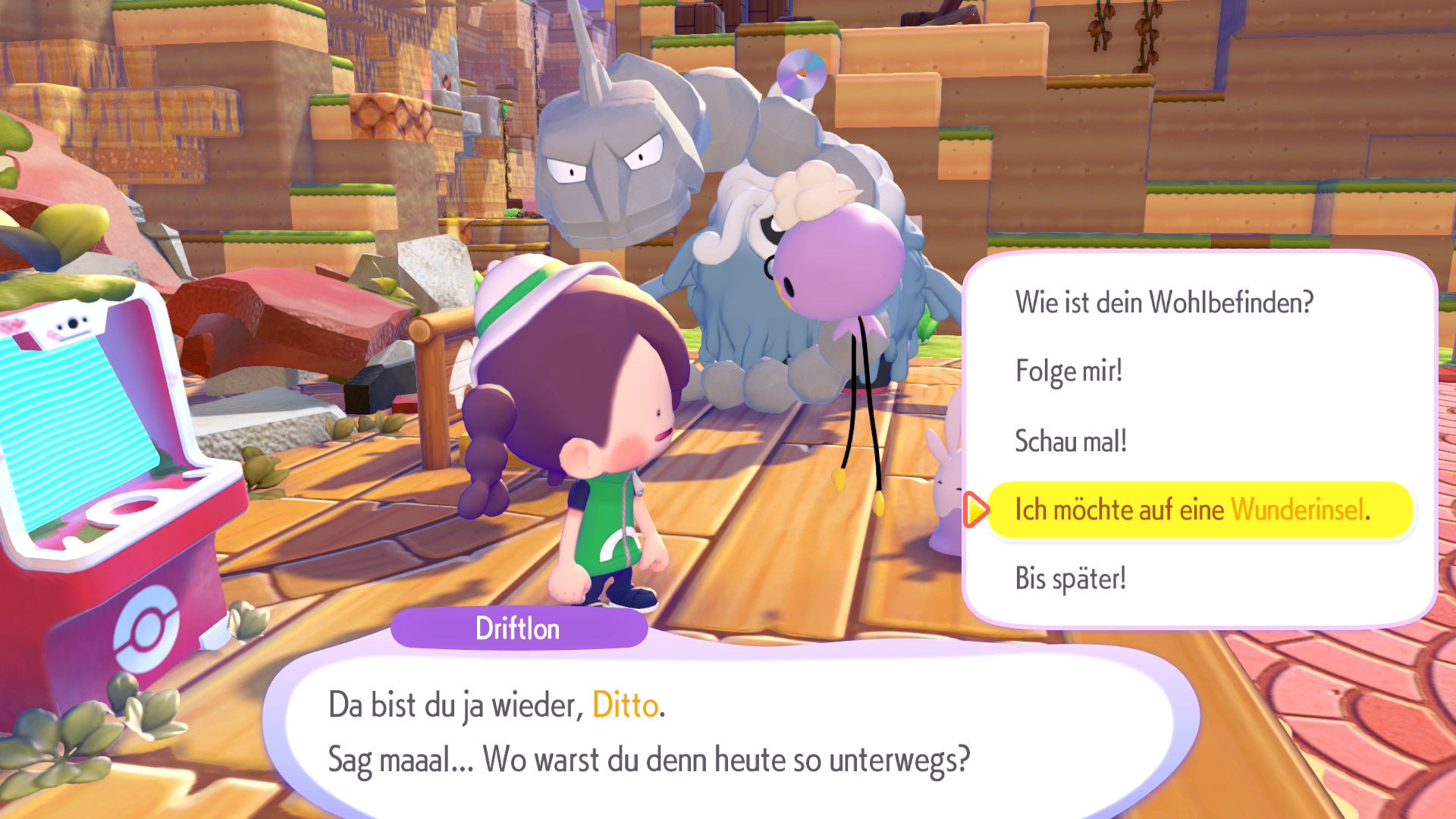The image size is (1456, 819).
Task: Choose 'Bis später!' to end conversation
Action: click(x=1070, y=579)
